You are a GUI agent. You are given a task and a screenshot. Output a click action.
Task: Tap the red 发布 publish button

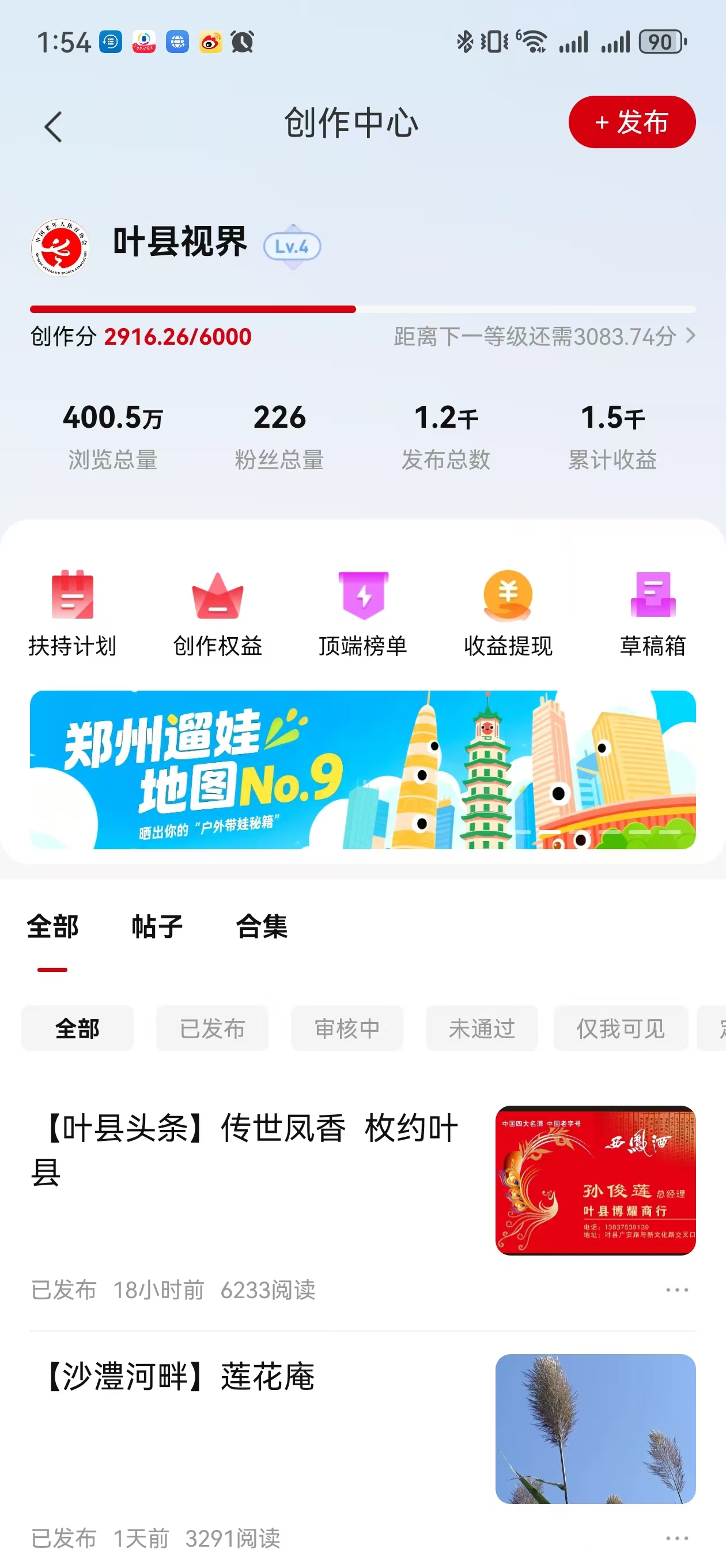(x=631, y=122)
